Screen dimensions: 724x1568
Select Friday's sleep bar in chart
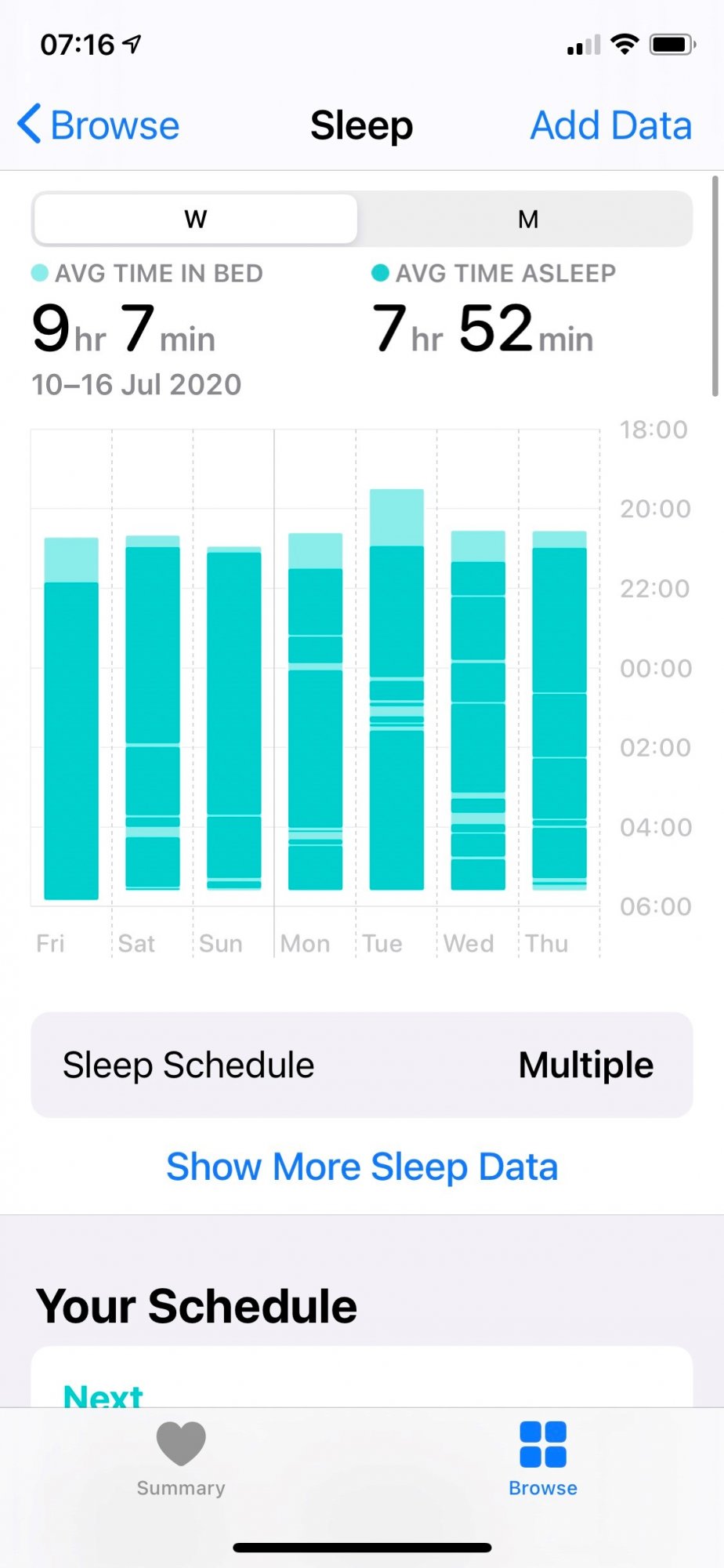coord(71,718)
